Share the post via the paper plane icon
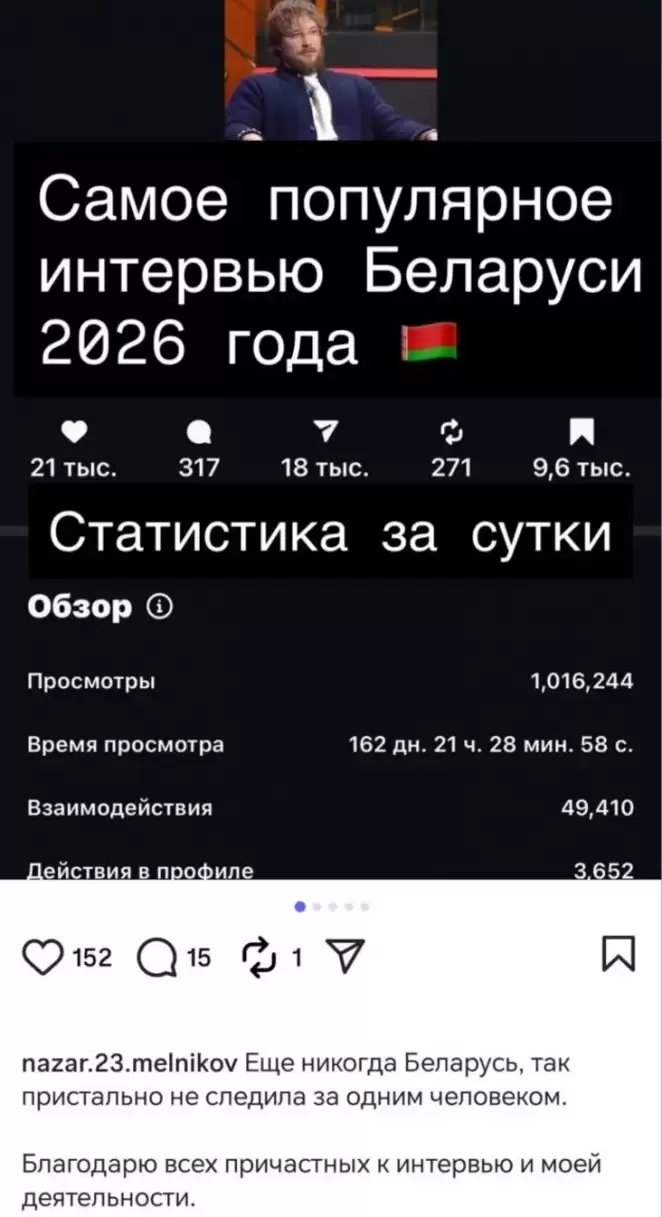 click(342, 957)
